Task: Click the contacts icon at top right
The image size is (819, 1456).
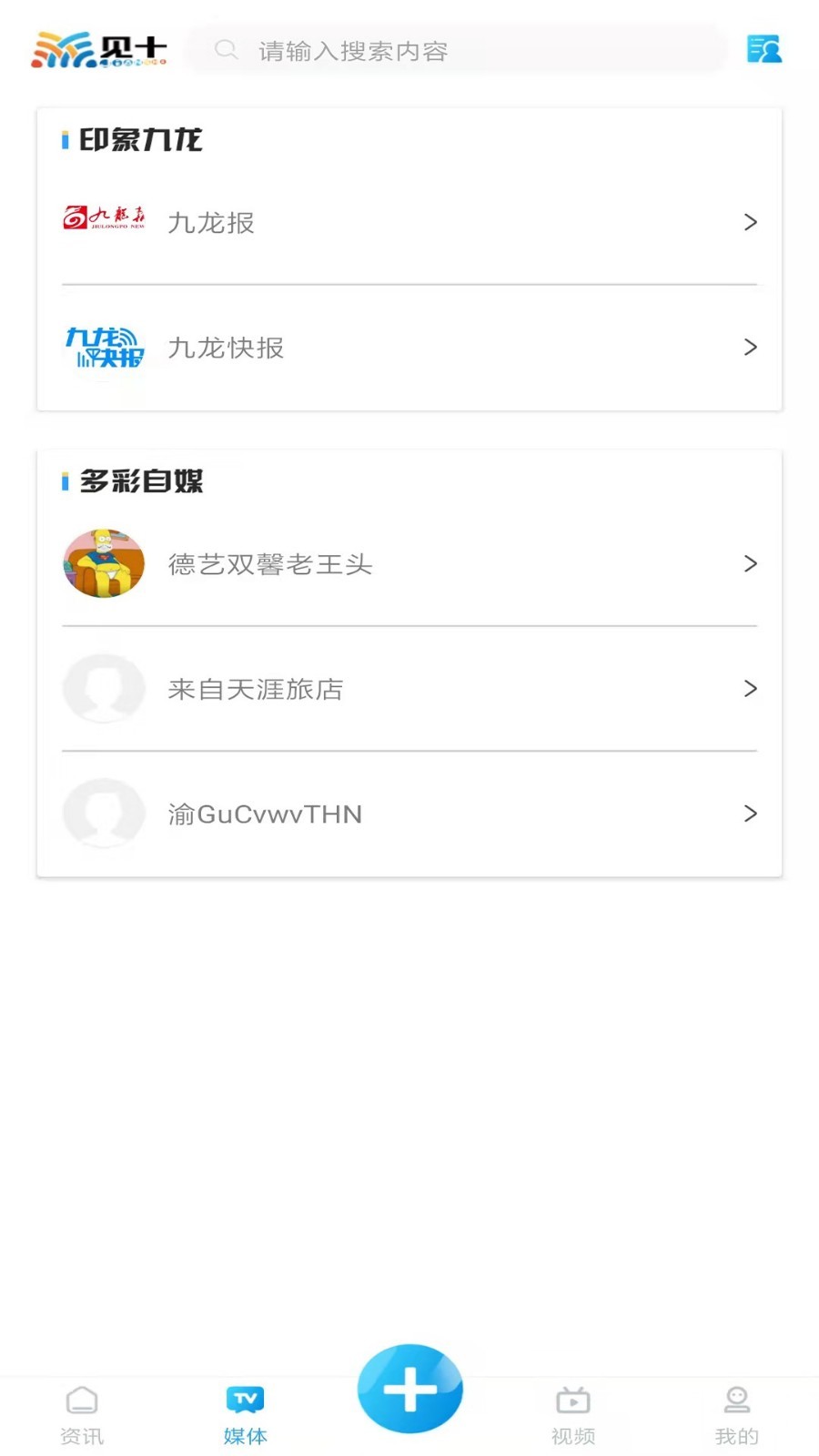Action: (x=765, y=49)
